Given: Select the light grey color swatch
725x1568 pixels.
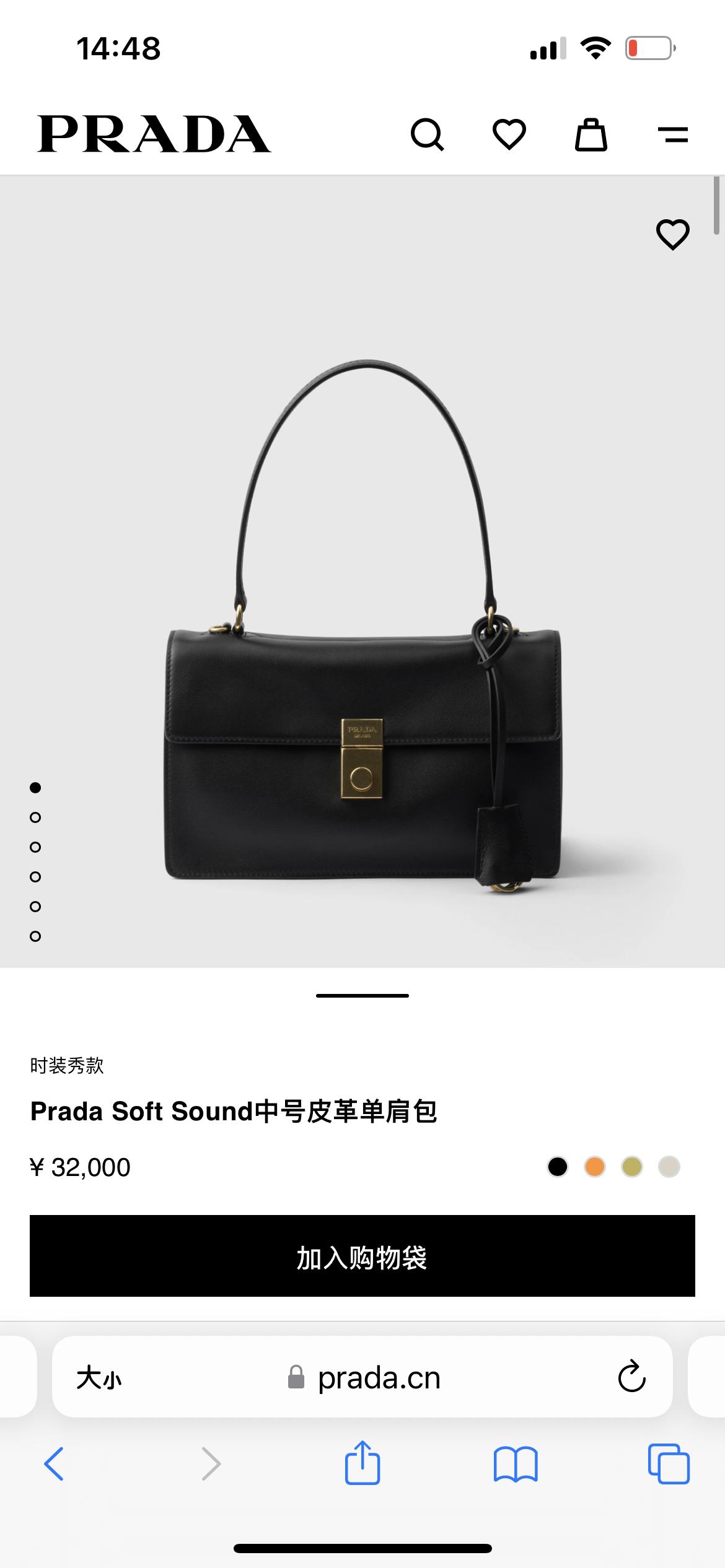Looking at the screenshot, I should 669,1167.
